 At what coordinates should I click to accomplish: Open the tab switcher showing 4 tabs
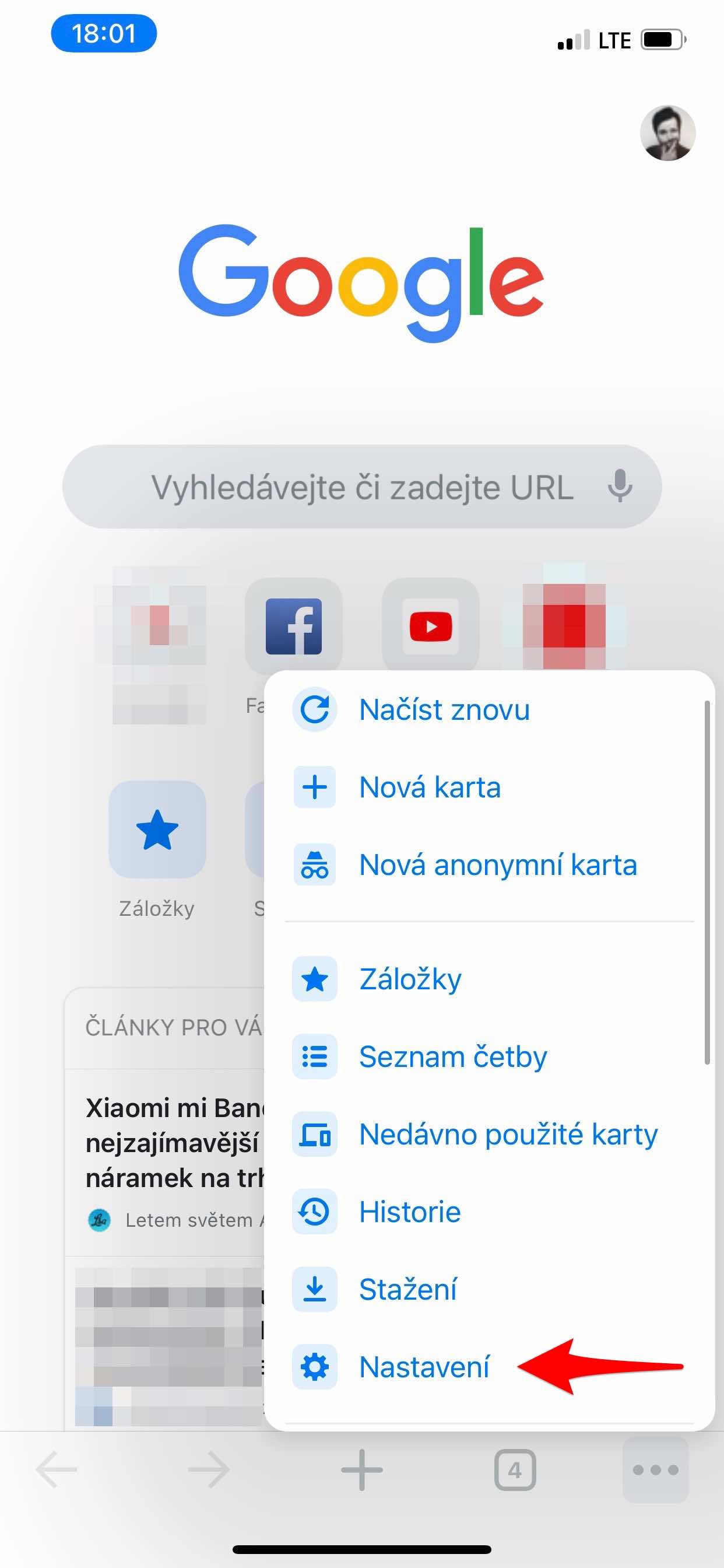pyautogui.click(x=515, y=1471)
